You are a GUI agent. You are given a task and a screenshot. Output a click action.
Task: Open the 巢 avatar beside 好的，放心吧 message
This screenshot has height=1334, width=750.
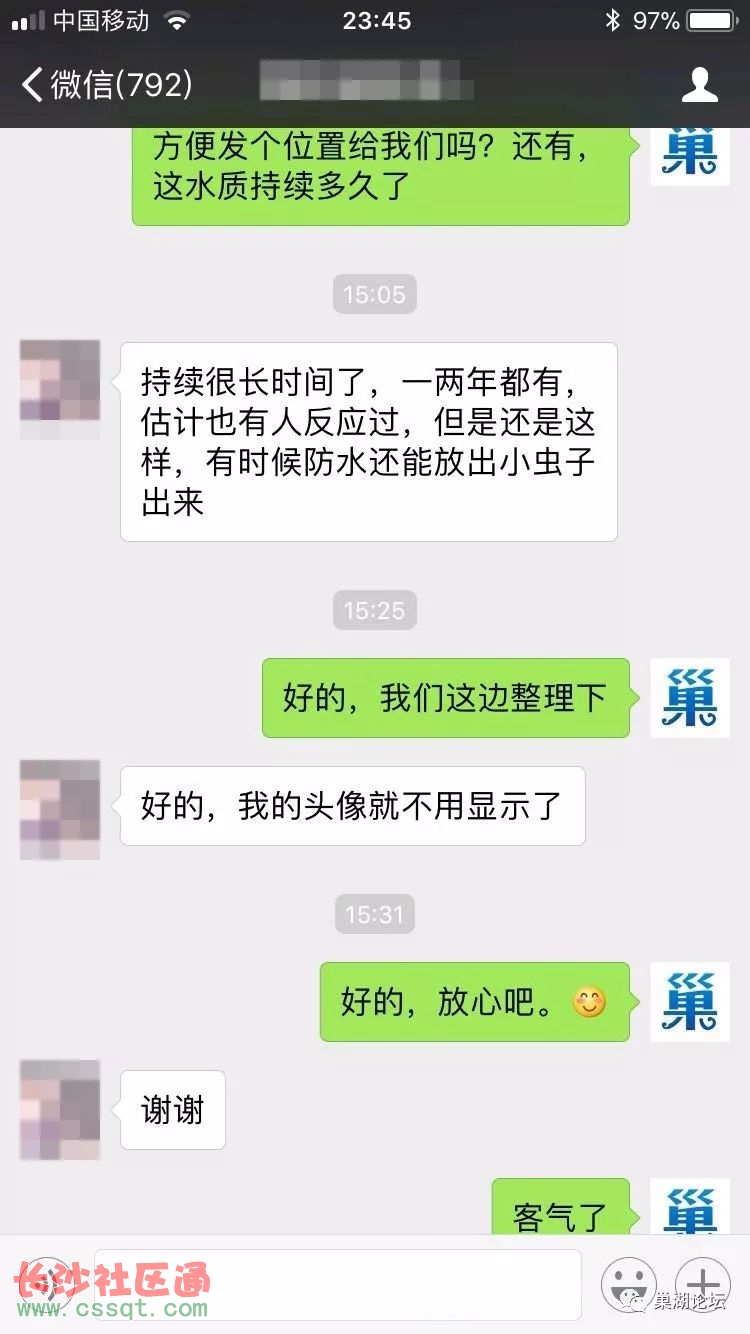(x=689, y=1002)
